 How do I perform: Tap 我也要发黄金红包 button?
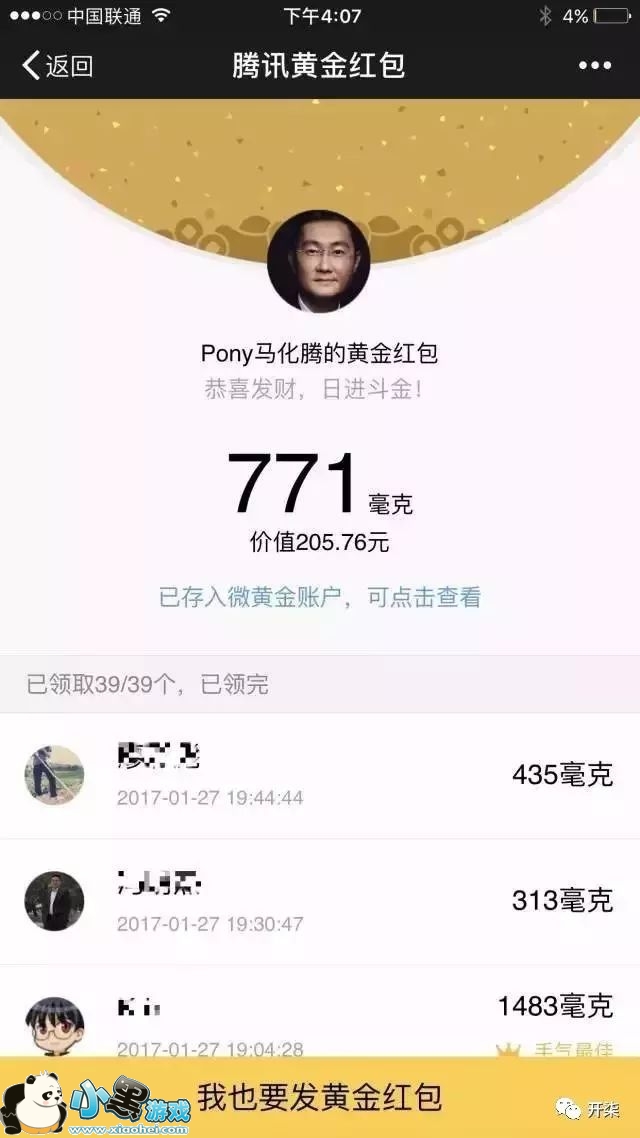320,1096
